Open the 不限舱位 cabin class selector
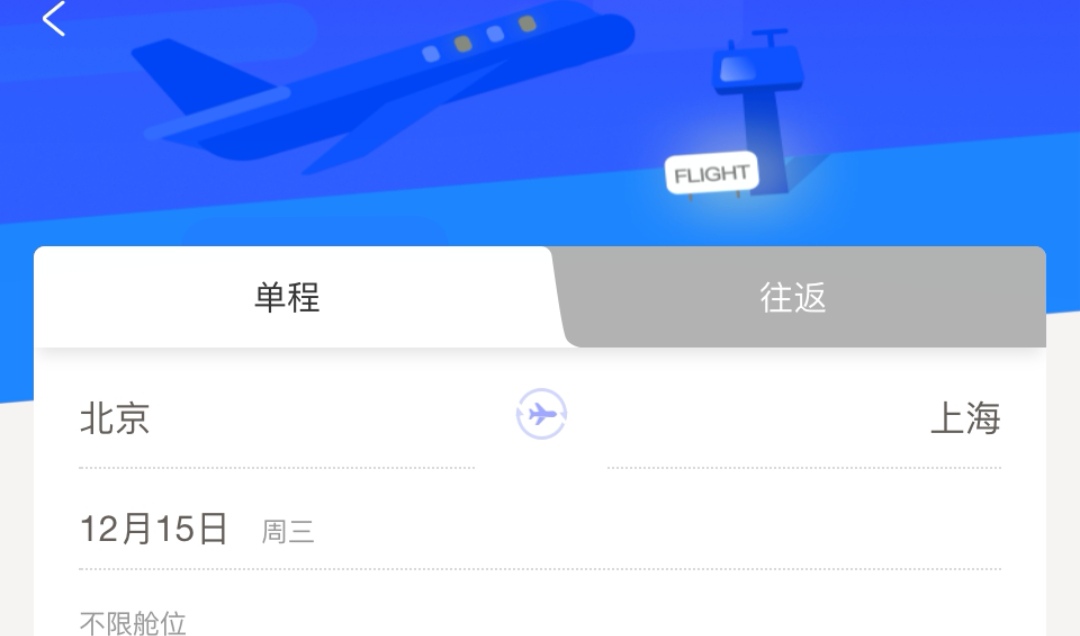The height and width of the screenshot is (636, 1080). pos(133,623)
